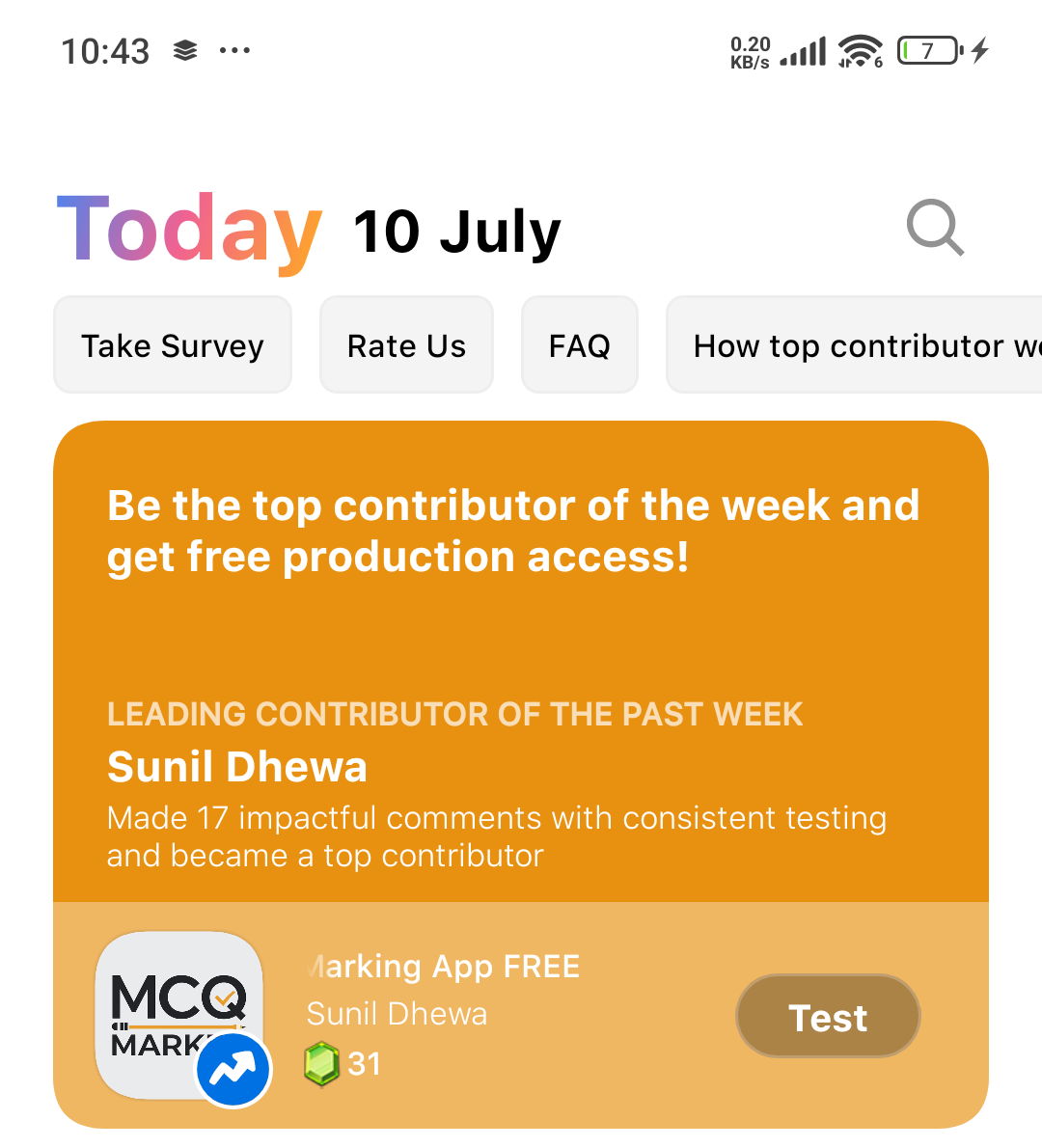This screenshot has width=1042, height=1148.
Task: Open the How top contributor chip
Action: click(x=854, y=344)
